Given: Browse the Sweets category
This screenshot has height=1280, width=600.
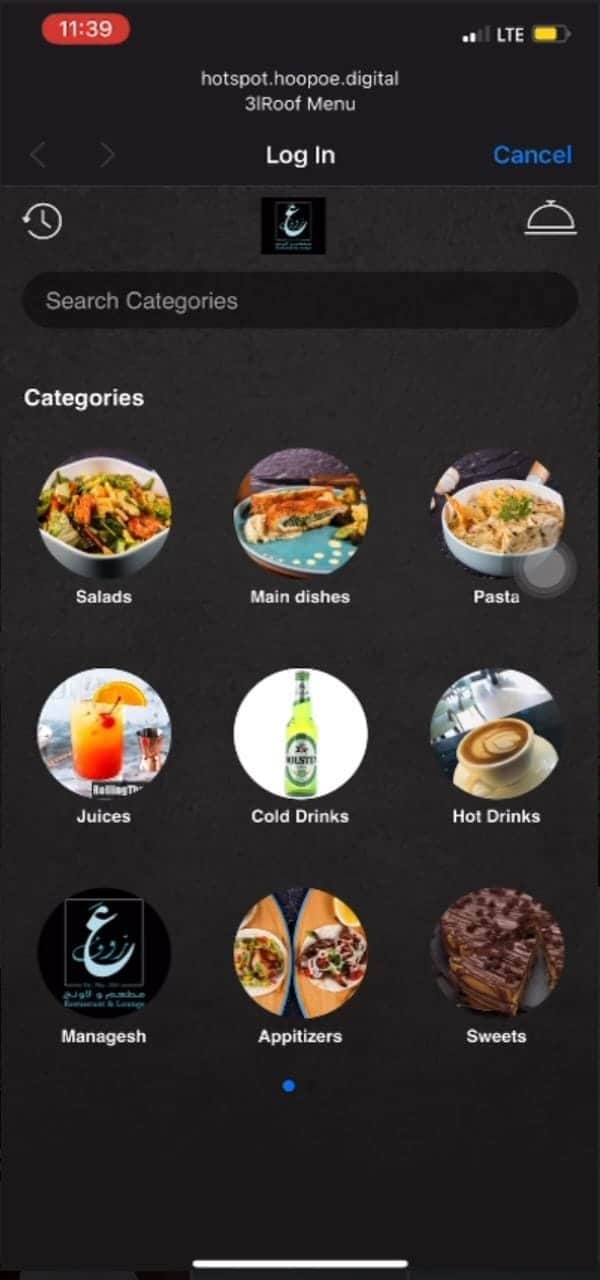Looking at the screenshot, I should [496, 955].
